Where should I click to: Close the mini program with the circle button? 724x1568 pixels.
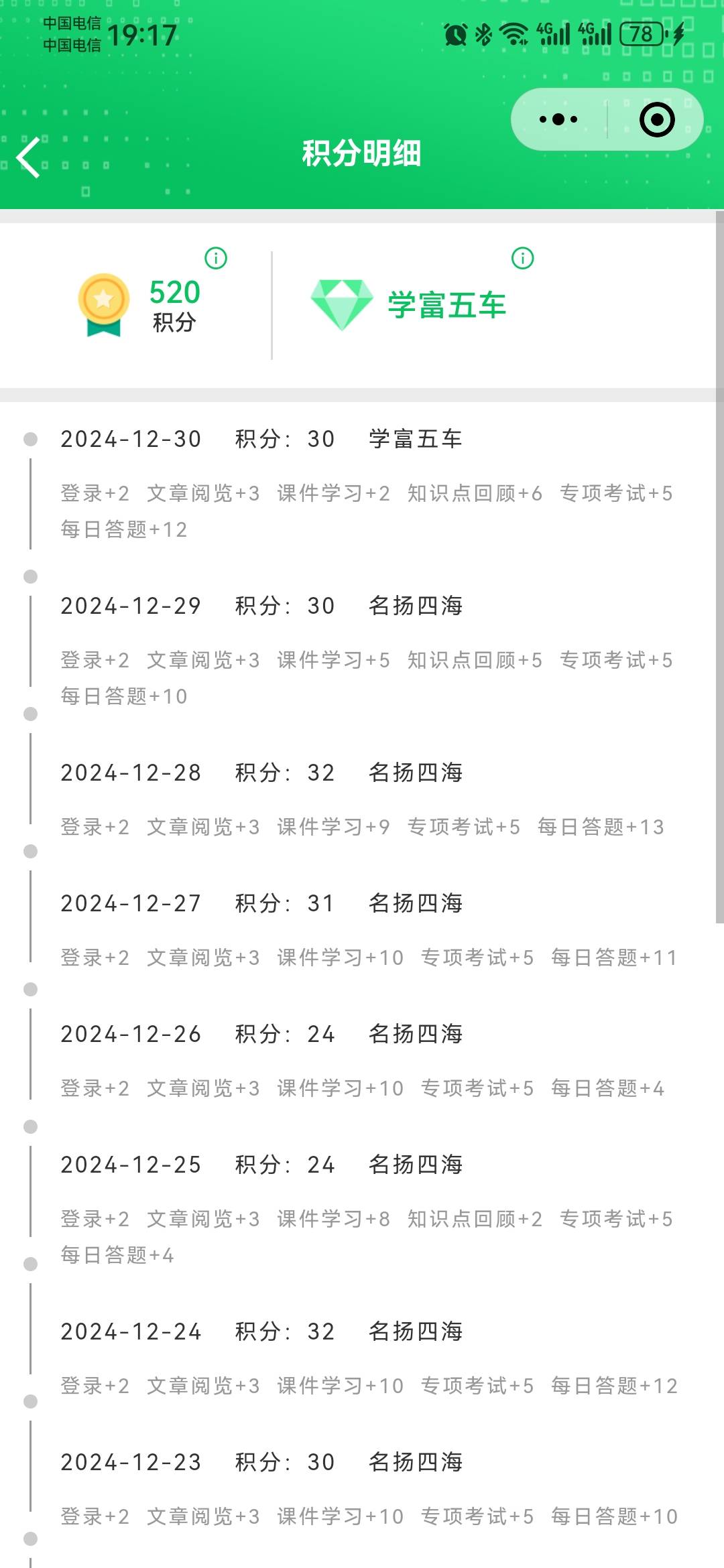click(657, 119)
